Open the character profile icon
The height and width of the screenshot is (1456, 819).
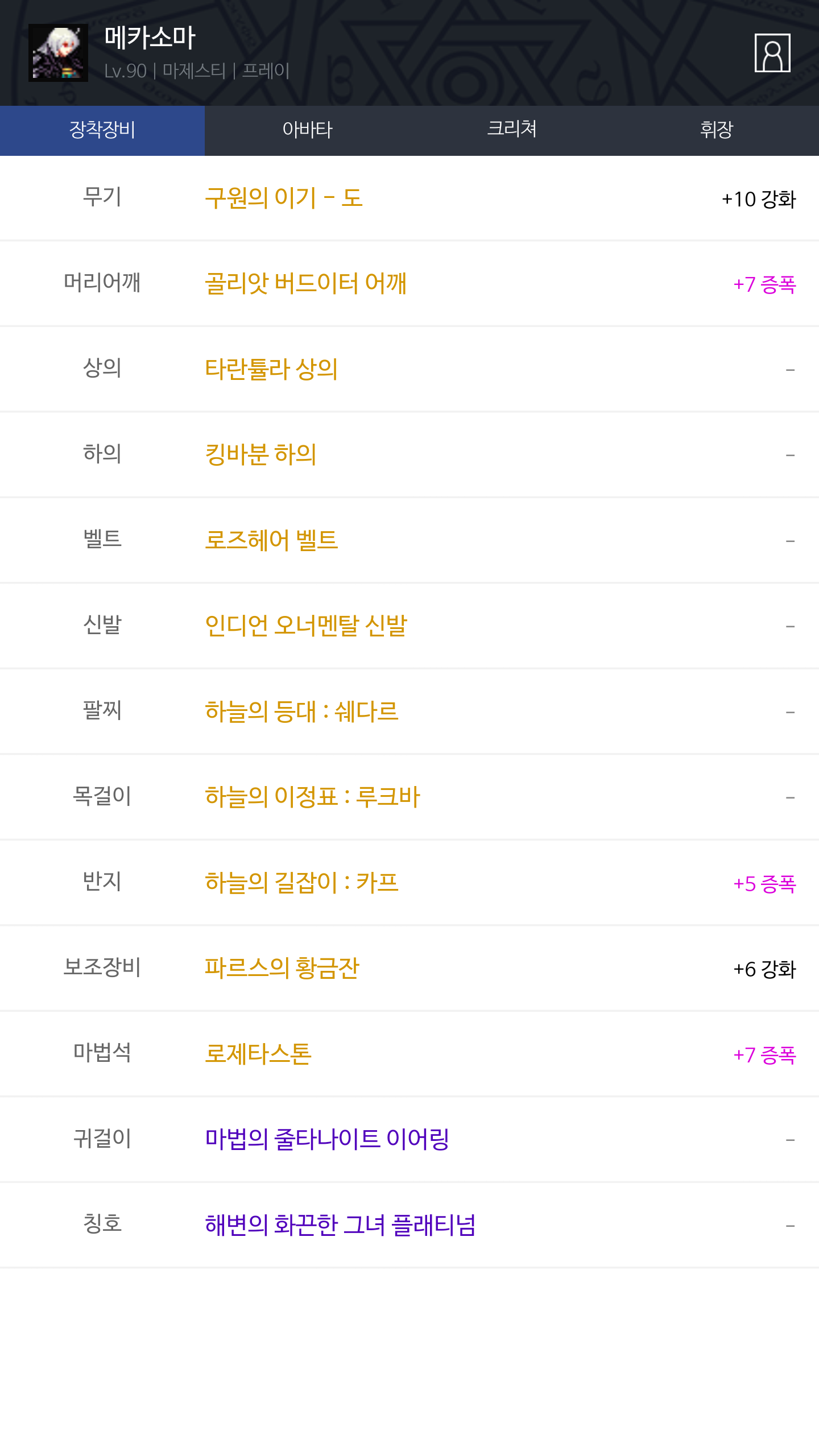coord(772,53)
